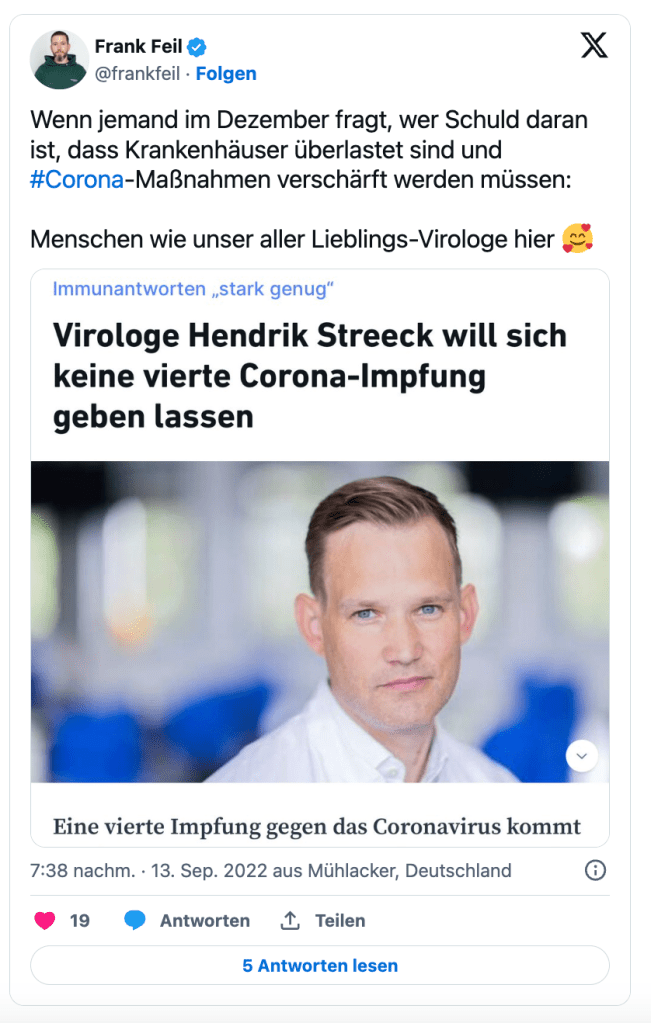This screenshot has height=1023, width=651.
Task: Tap the chevron-down button on the image
Action: coord(582,756)
